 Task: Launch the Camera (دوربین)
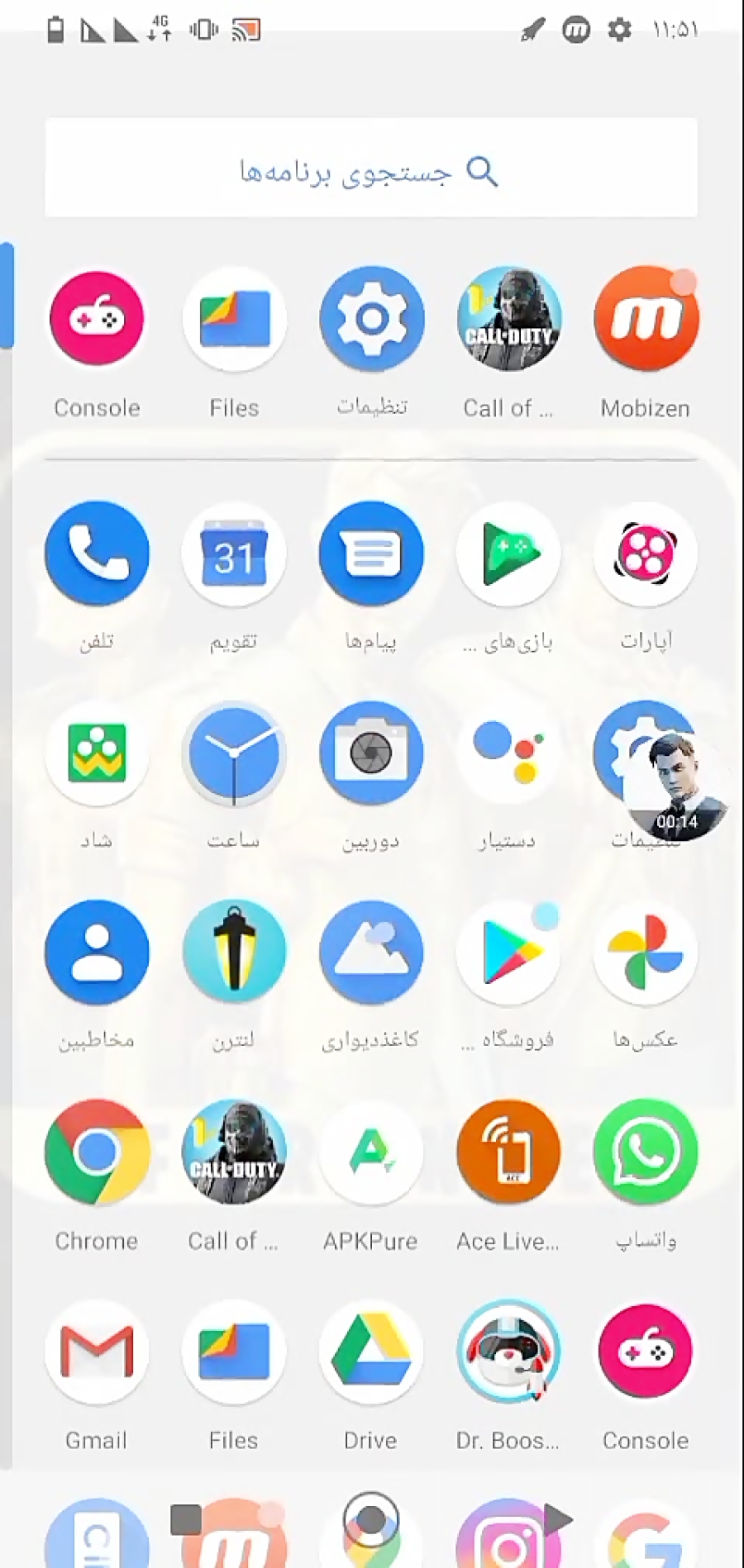[371, 753]
